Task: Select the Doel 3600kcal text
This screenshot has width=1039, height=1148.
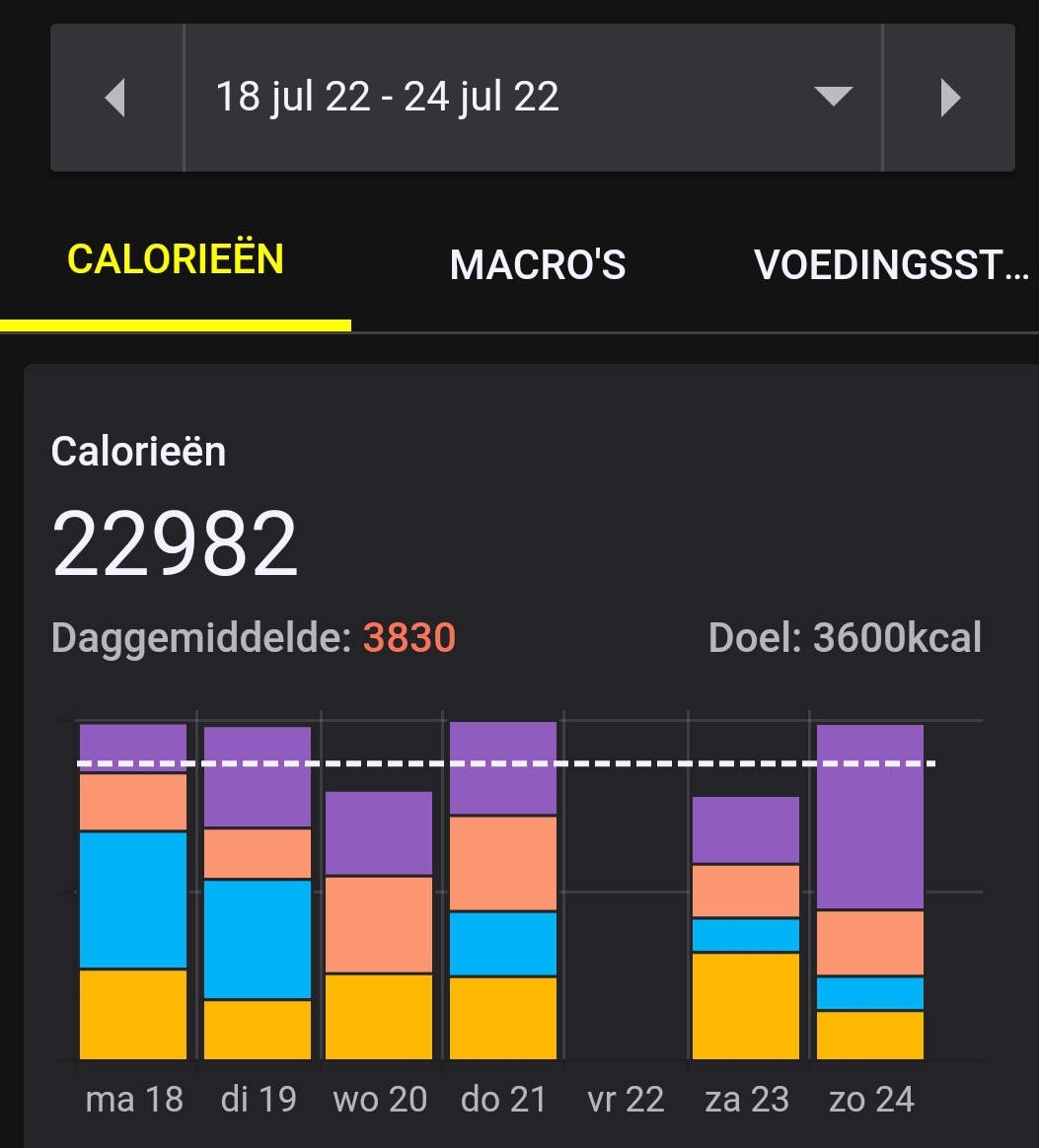Action: click(846, 637)
